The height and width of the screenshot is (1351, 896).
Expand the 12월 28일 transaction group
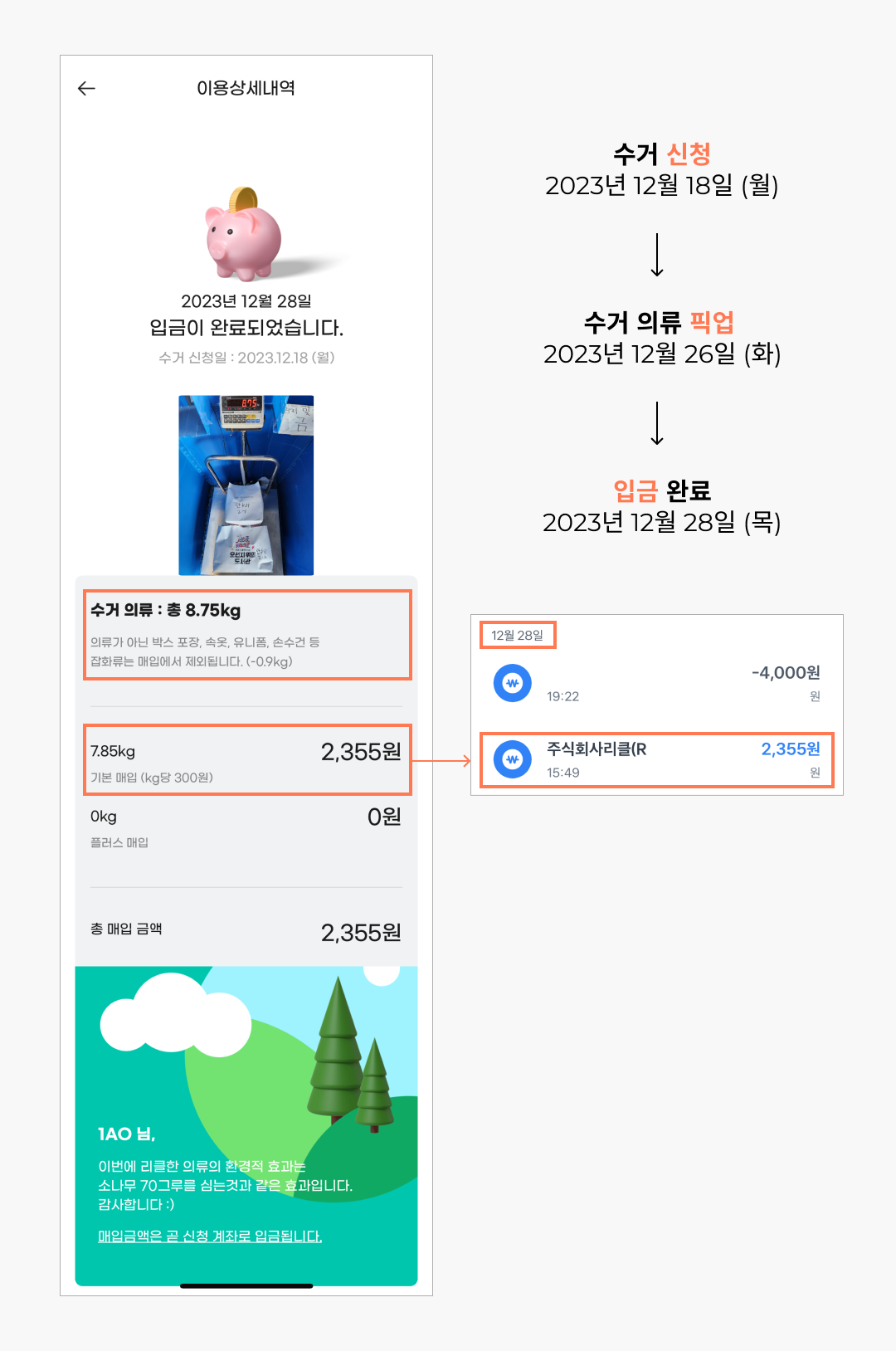[518, 633]
